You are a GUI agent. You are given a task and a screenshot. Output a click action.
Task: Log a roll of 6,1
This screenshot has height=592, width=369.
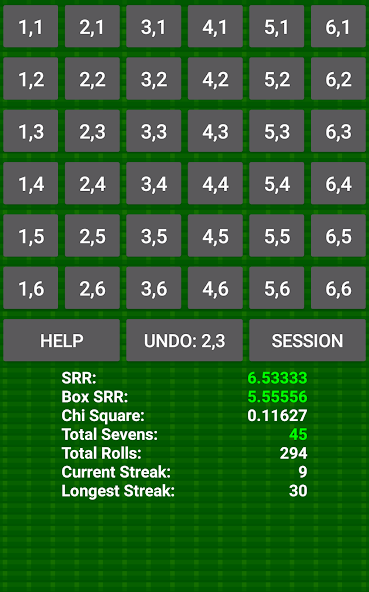click(338, 26)
